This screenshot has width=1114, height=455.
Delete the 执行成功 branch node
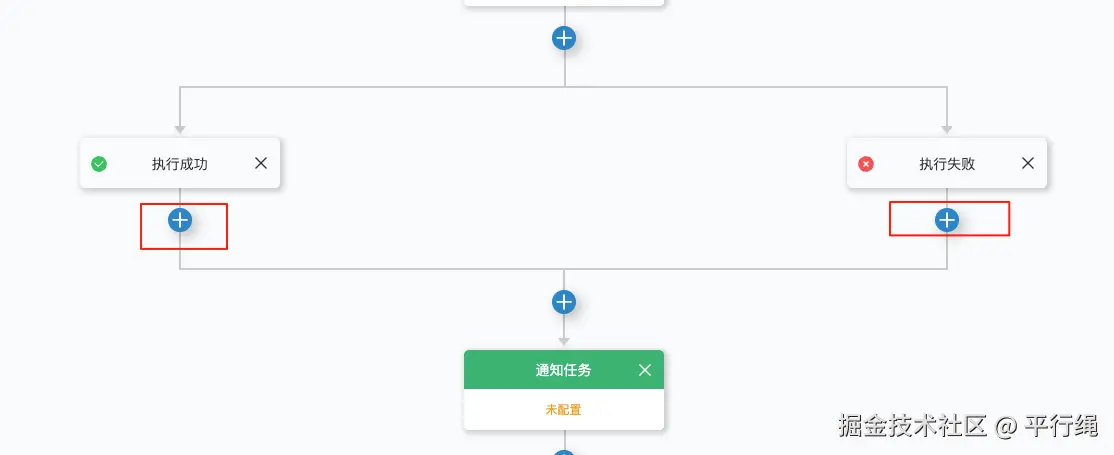click(x=261, y=163)
